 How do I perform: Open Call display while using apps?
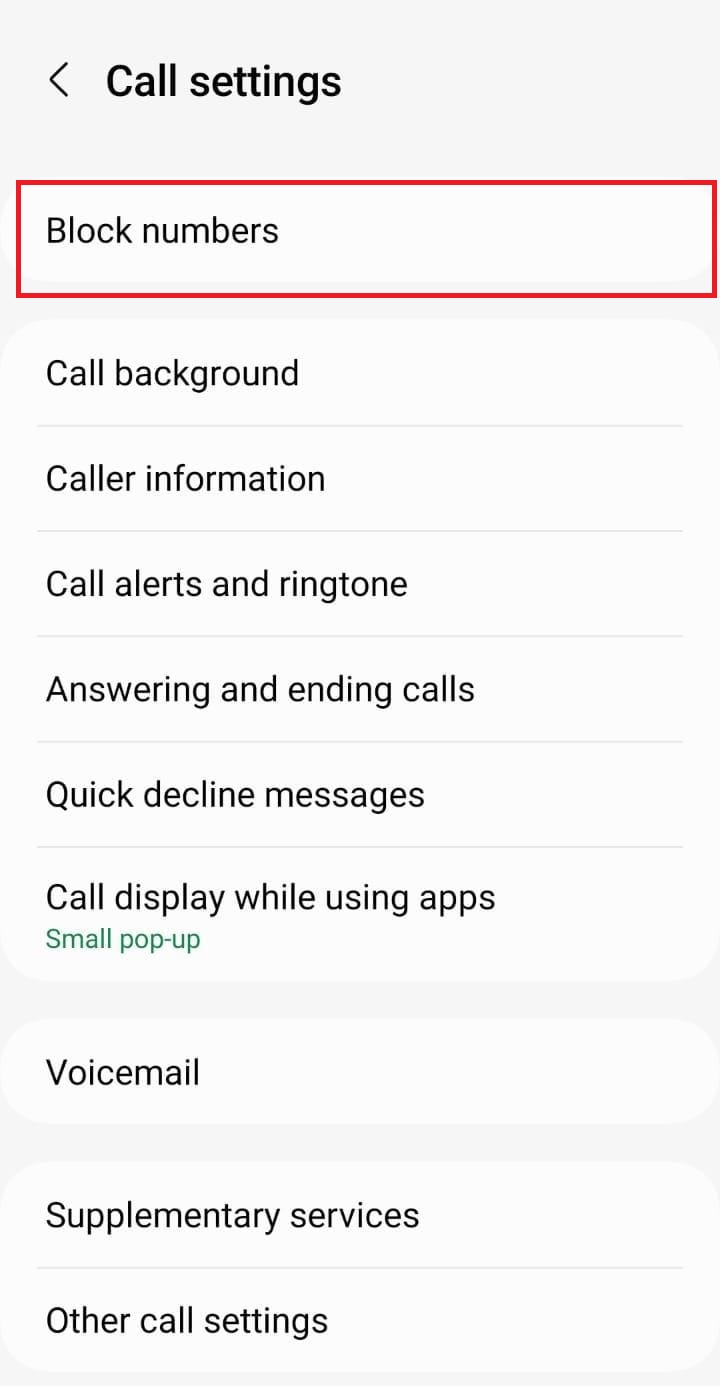[x=360, y=913]
